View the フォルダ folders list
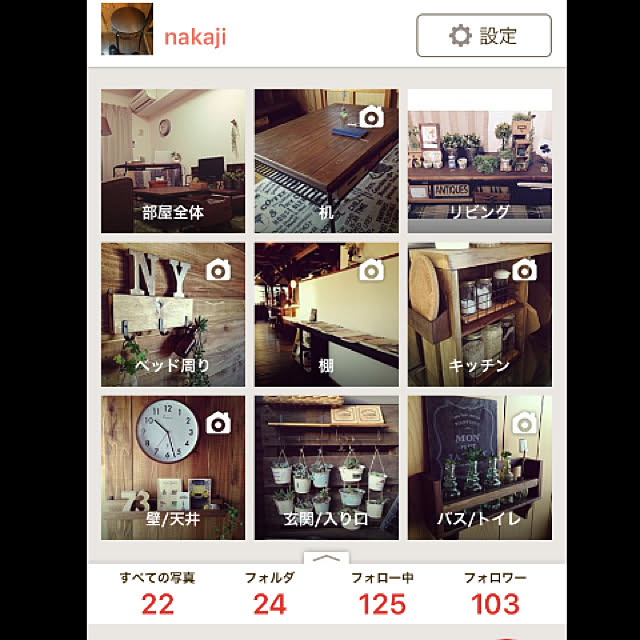This screenshot has height=640, width=640. [x=270, y=593]
